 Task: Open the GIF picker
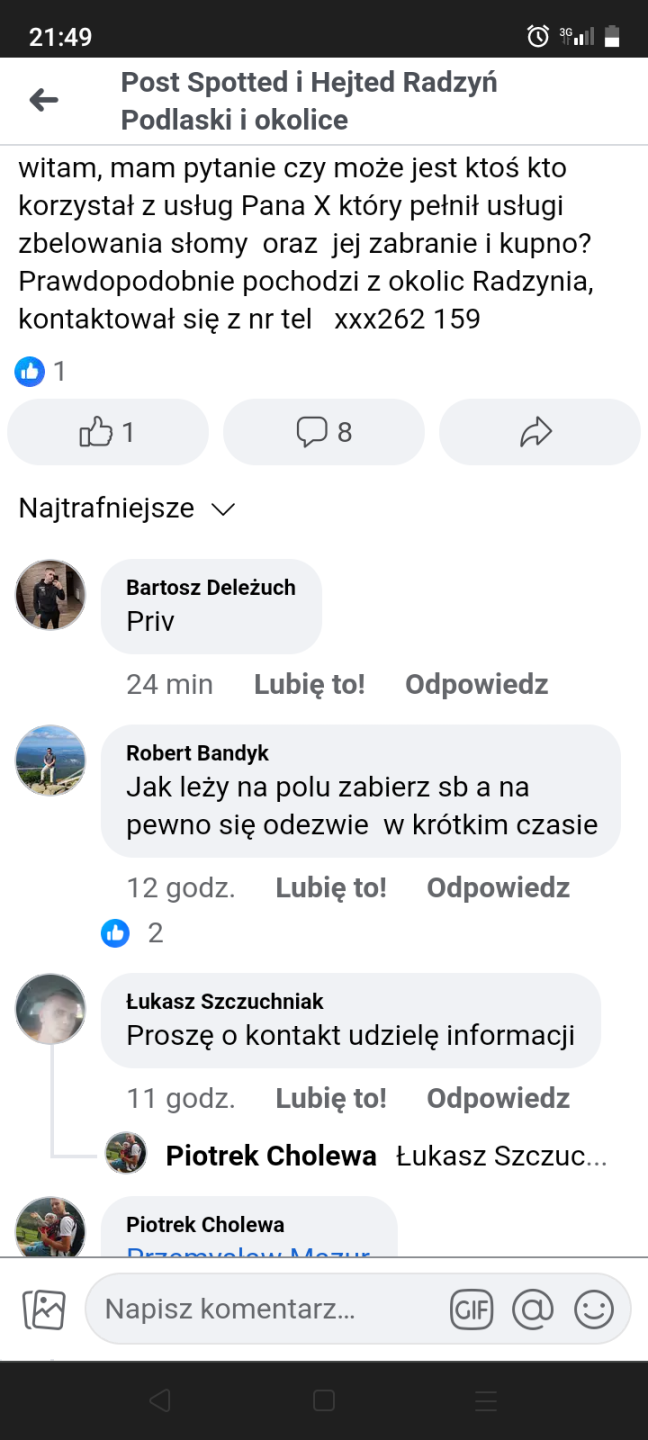click(472, 1308)
